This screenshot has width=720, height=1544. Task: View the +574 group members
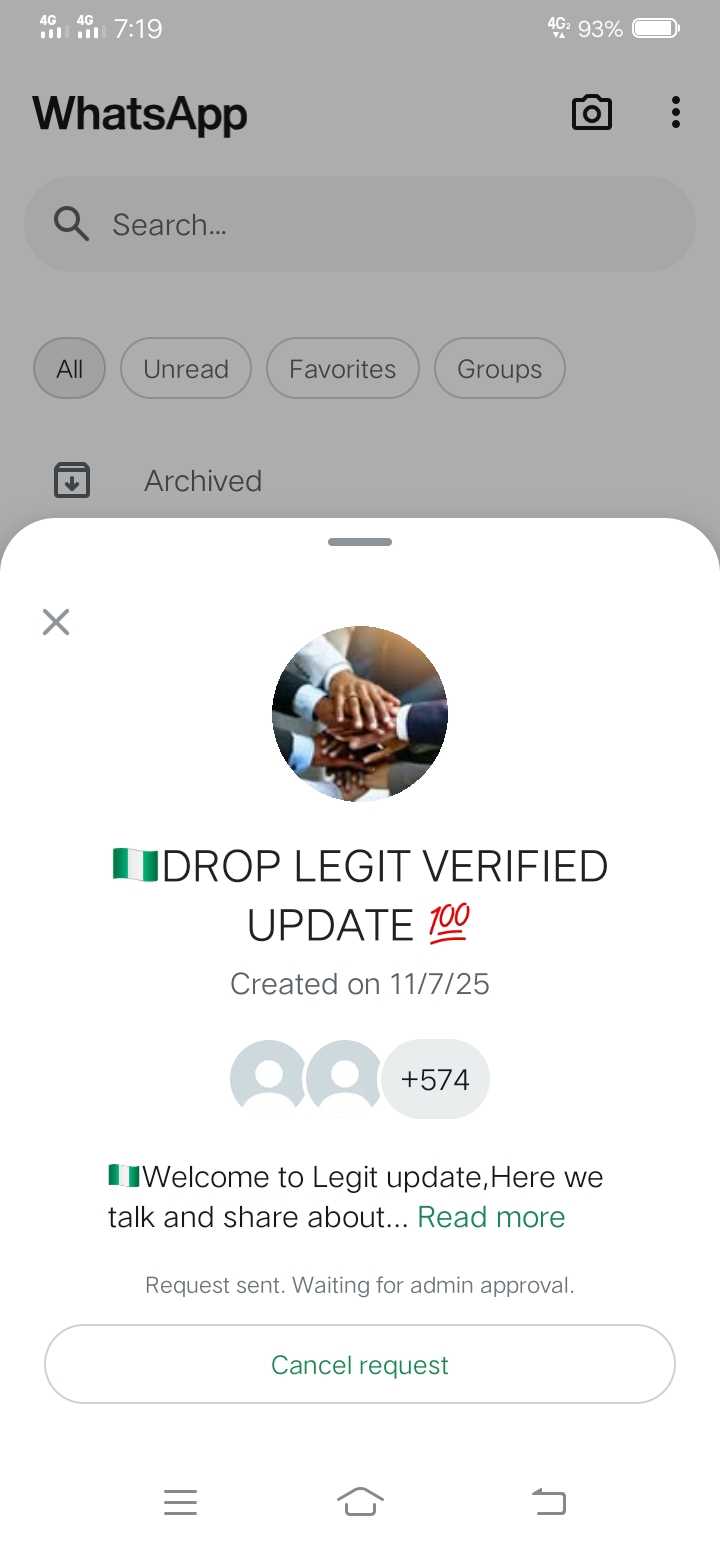(x=435, y=1079)
